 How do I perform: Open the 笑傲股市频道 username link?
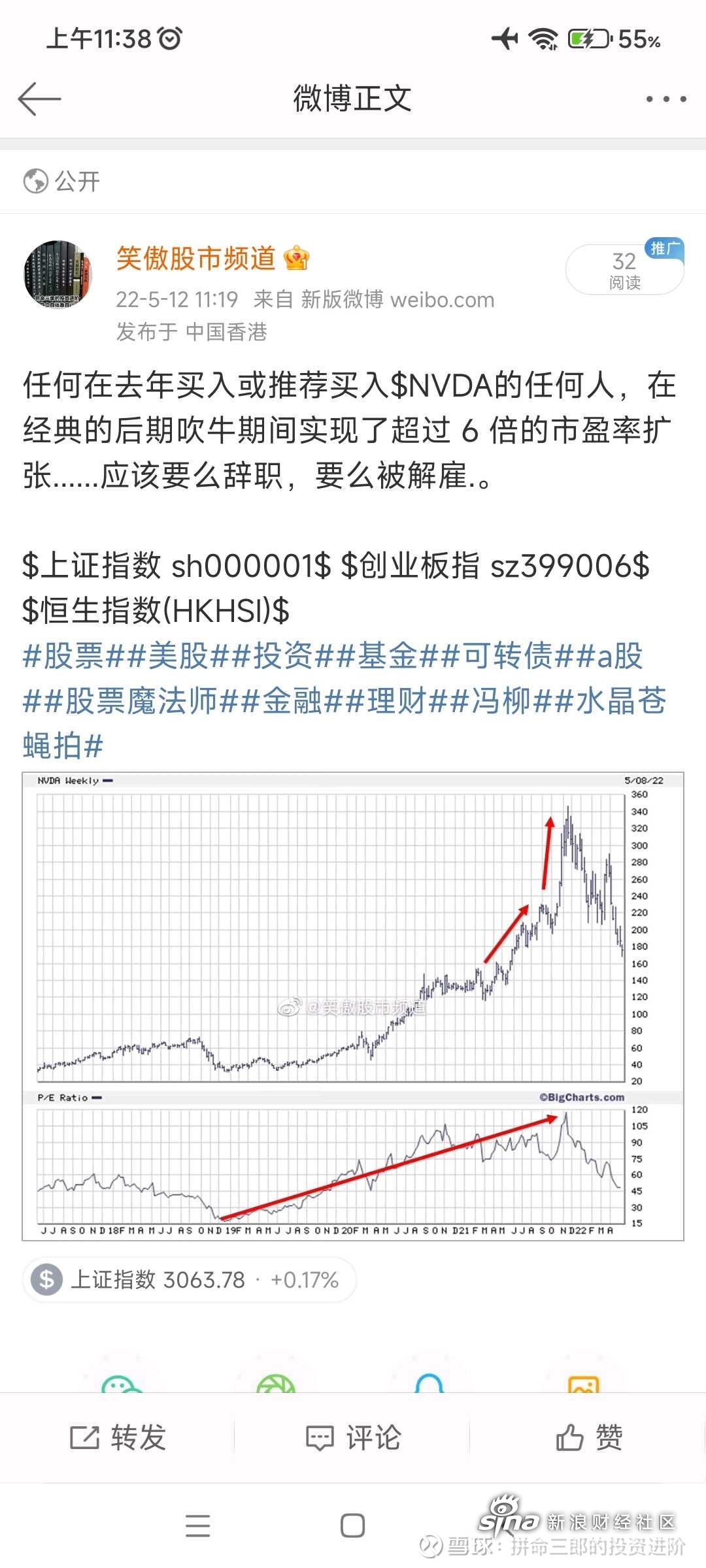point(195,258)
